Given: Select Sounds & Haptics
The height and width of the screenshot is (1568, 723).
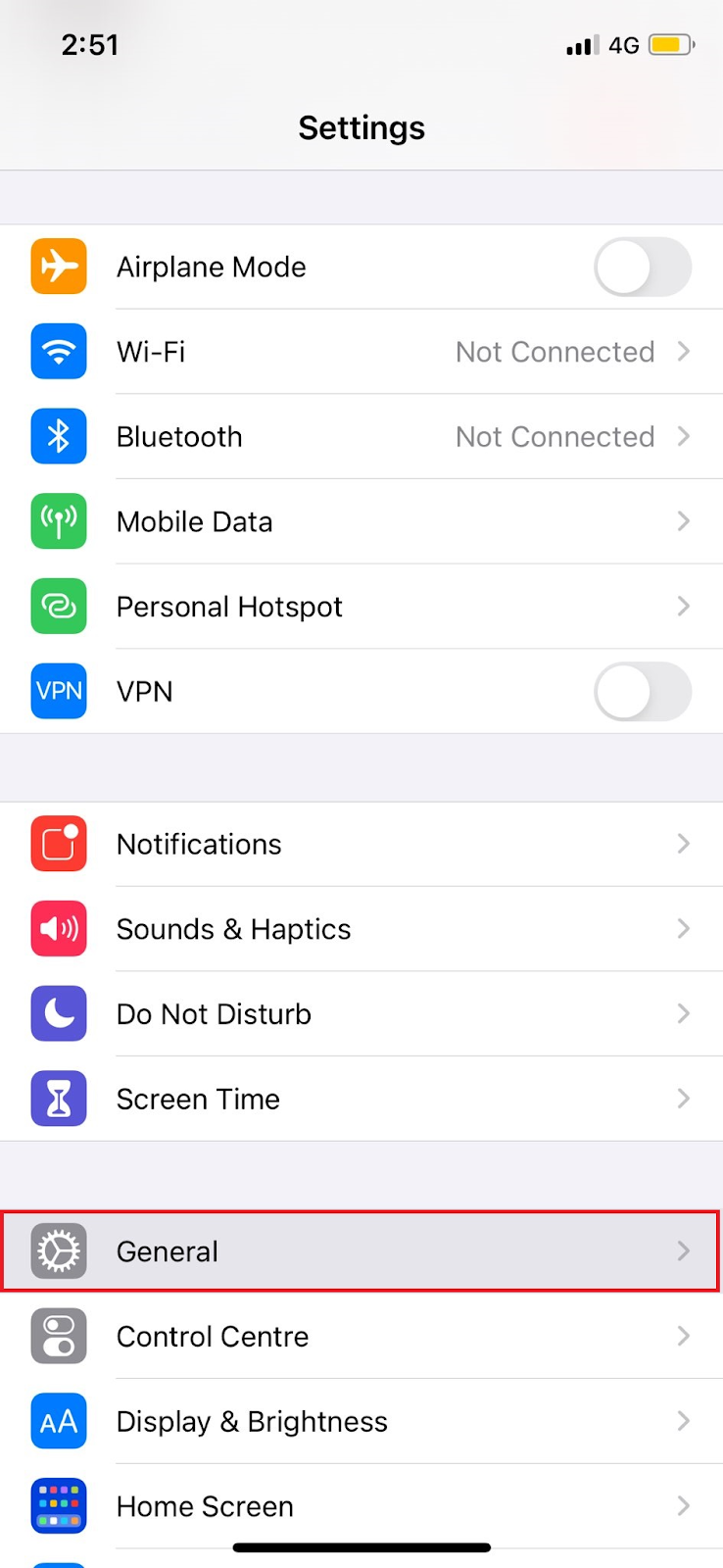Looking at the screenshot, I should 361,929.
